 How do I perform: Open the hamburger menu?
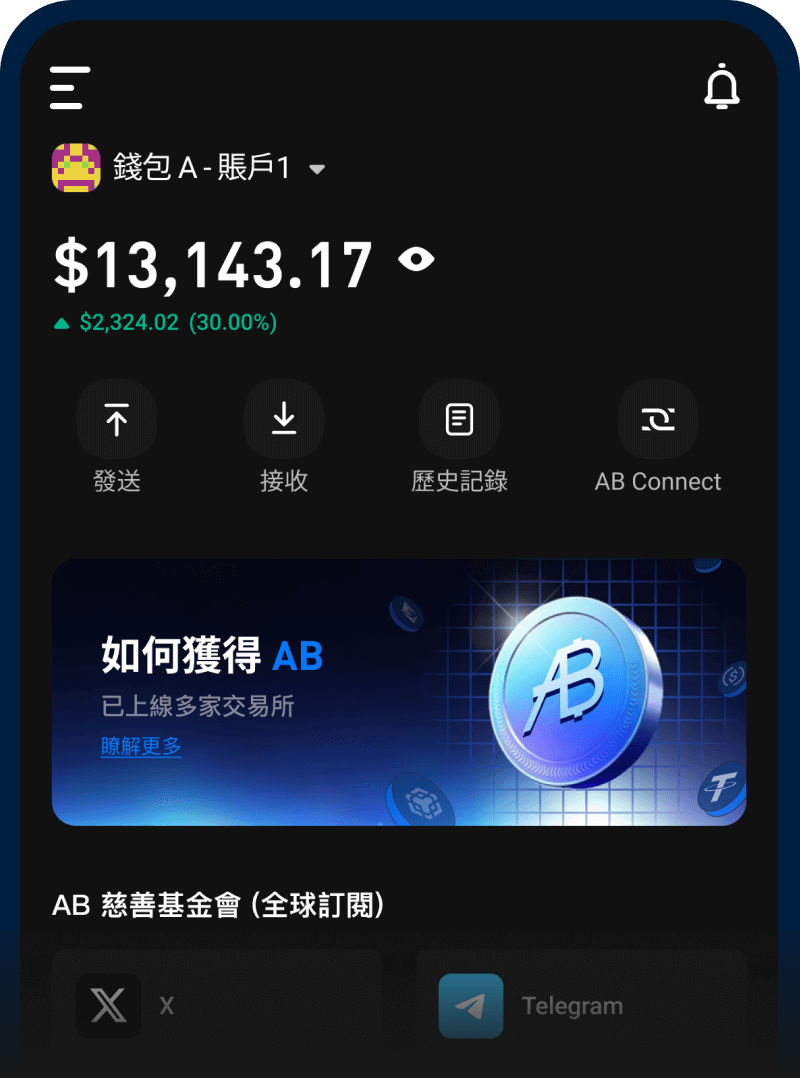click(70, 88)
